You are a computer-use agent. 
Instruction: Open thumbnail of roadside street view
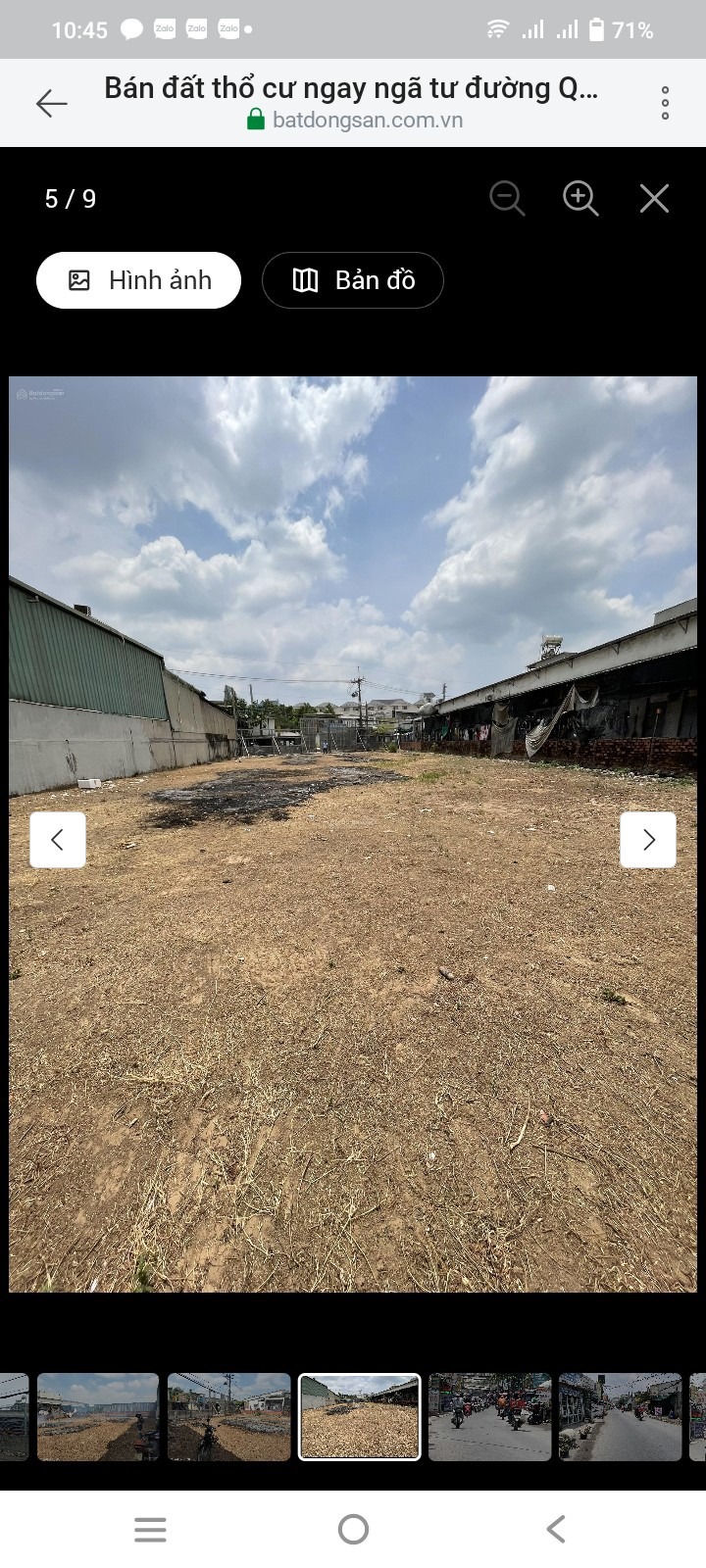(x=620, y=1417)
